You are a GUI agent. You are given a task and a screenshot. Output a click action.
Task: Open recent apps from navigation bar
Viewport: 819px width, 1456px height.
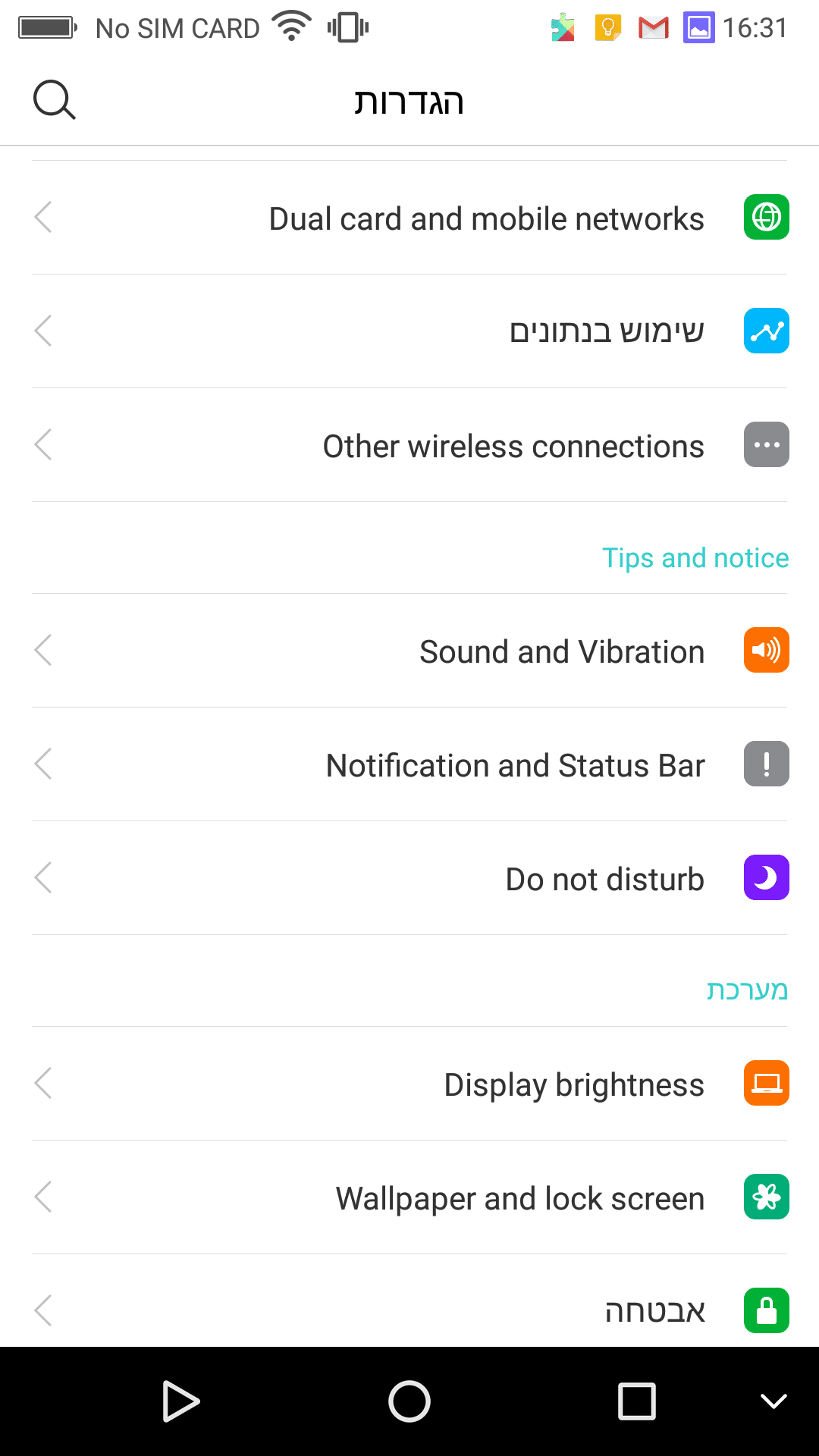pos(637,1401)
